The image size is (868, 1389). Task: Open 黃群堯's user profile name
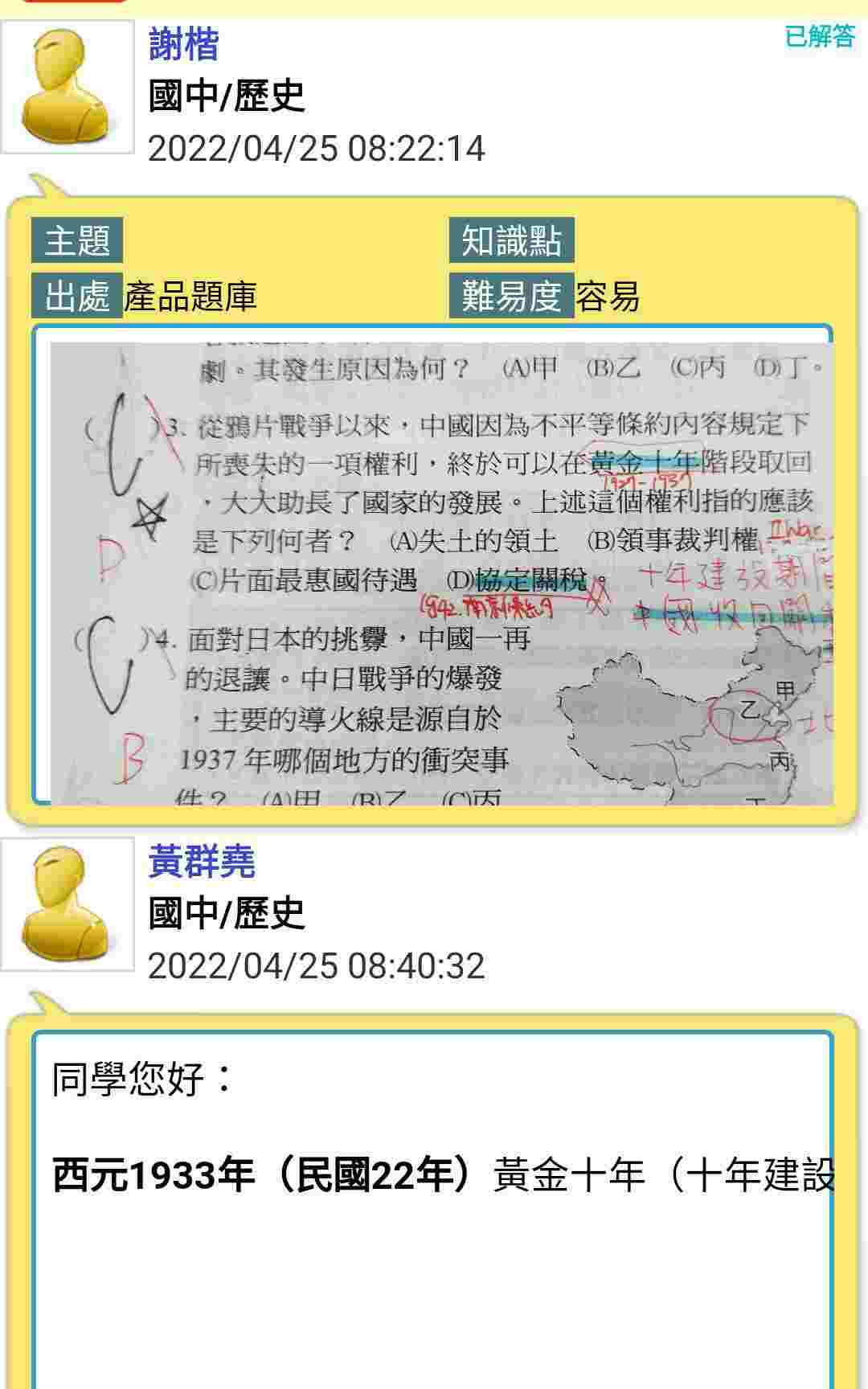202,862
